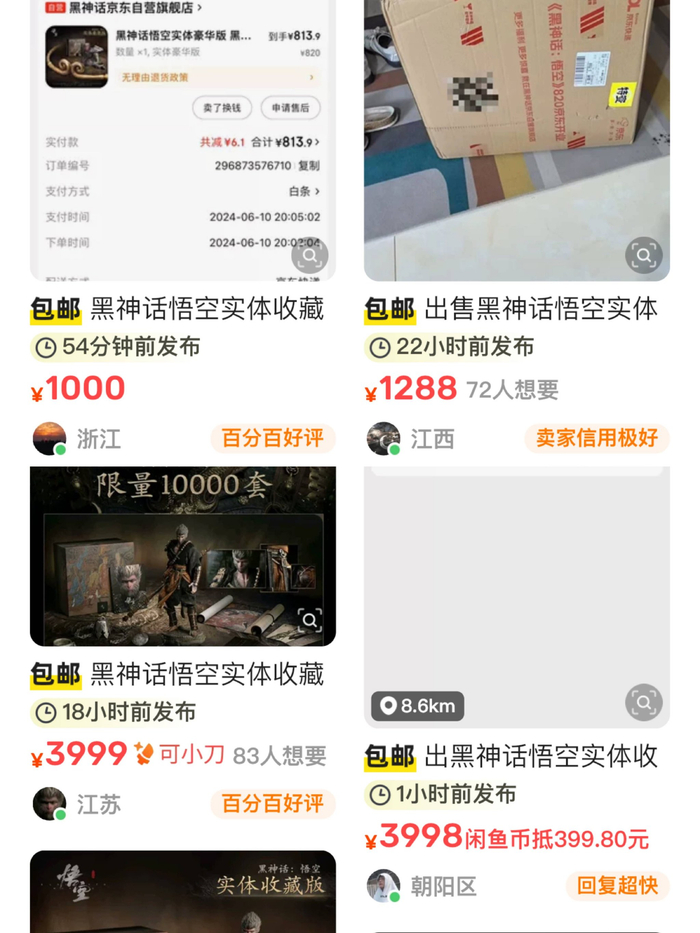Find similar items for the ¥1000 listing
Screen dimensions: 700x933
click(x=310, y=256)
